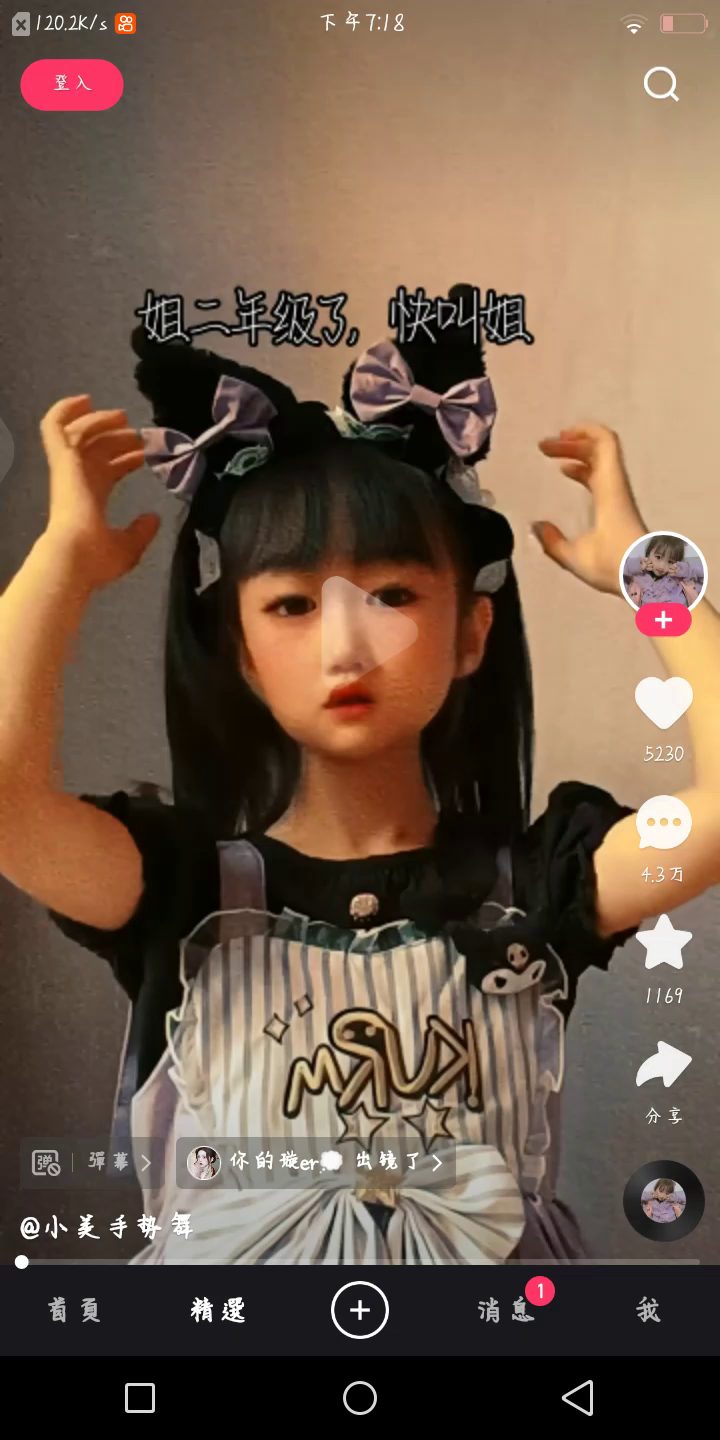
Task: Like this video with the heart
Action: [x=664, y=703]
